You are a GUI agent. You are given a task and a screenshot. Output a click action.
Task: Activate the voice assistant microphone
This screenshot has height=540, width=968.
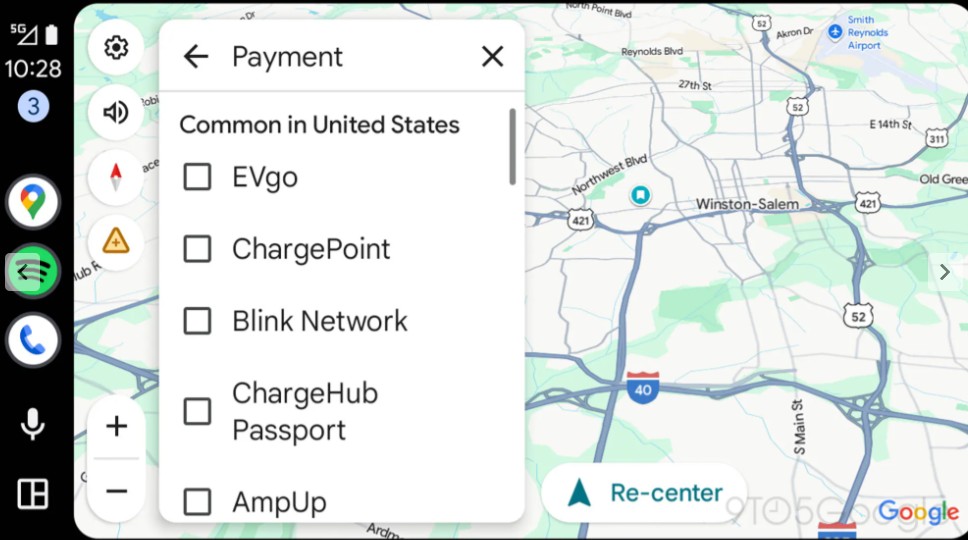[x=33, y=424]
